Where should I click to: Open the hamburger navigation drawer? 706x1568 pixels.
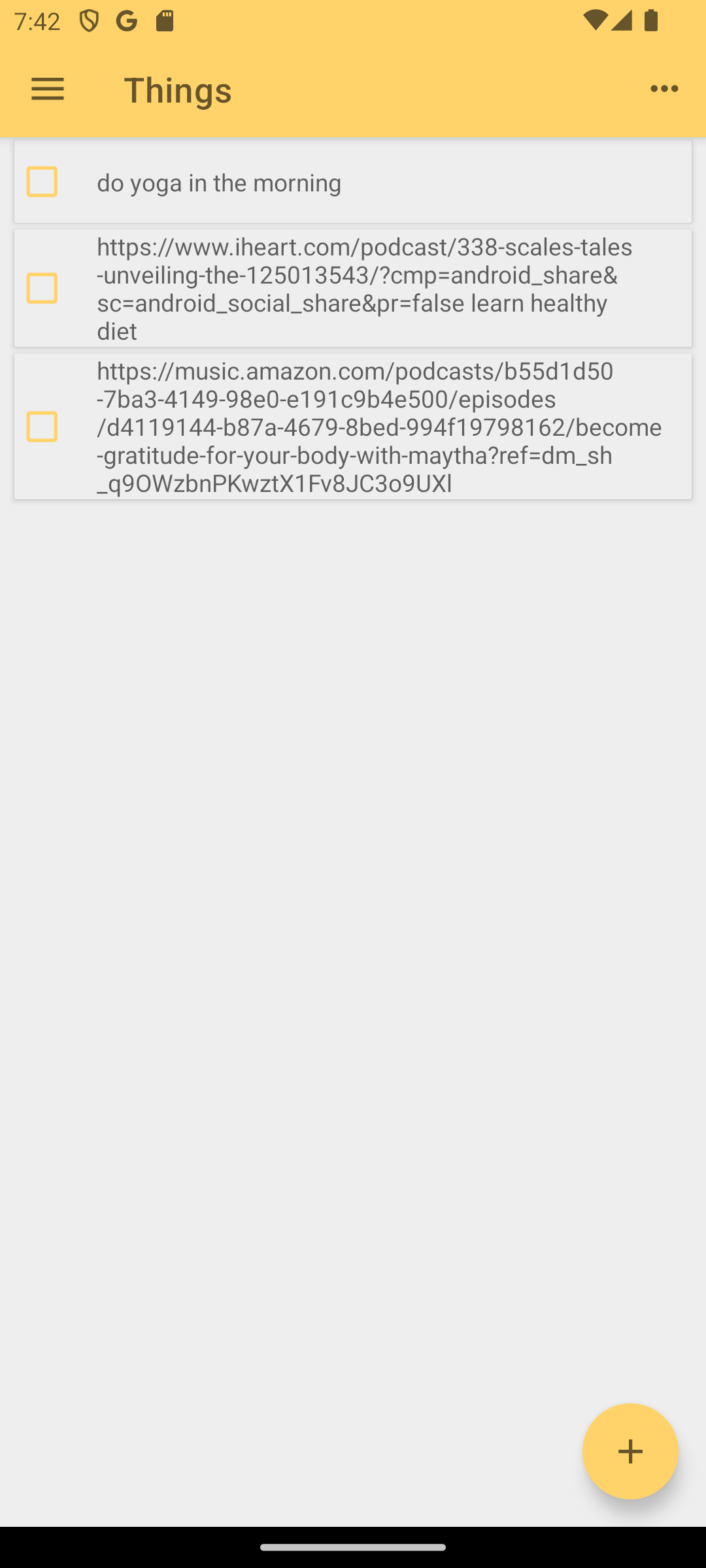click(x=48, y=89)
